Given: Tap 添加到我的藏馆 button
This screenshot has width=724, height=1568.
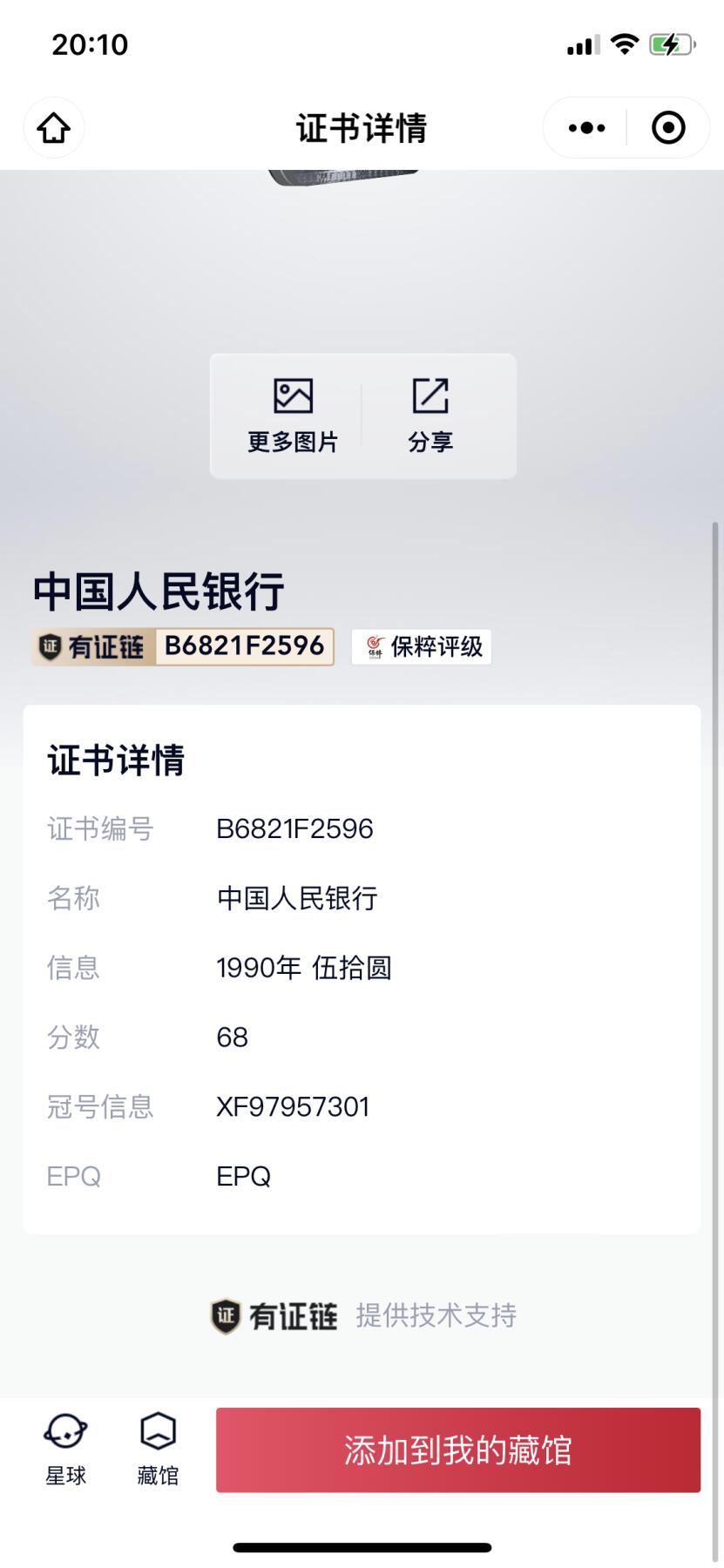Looking at the screenshot, I should click(458, 1450).
